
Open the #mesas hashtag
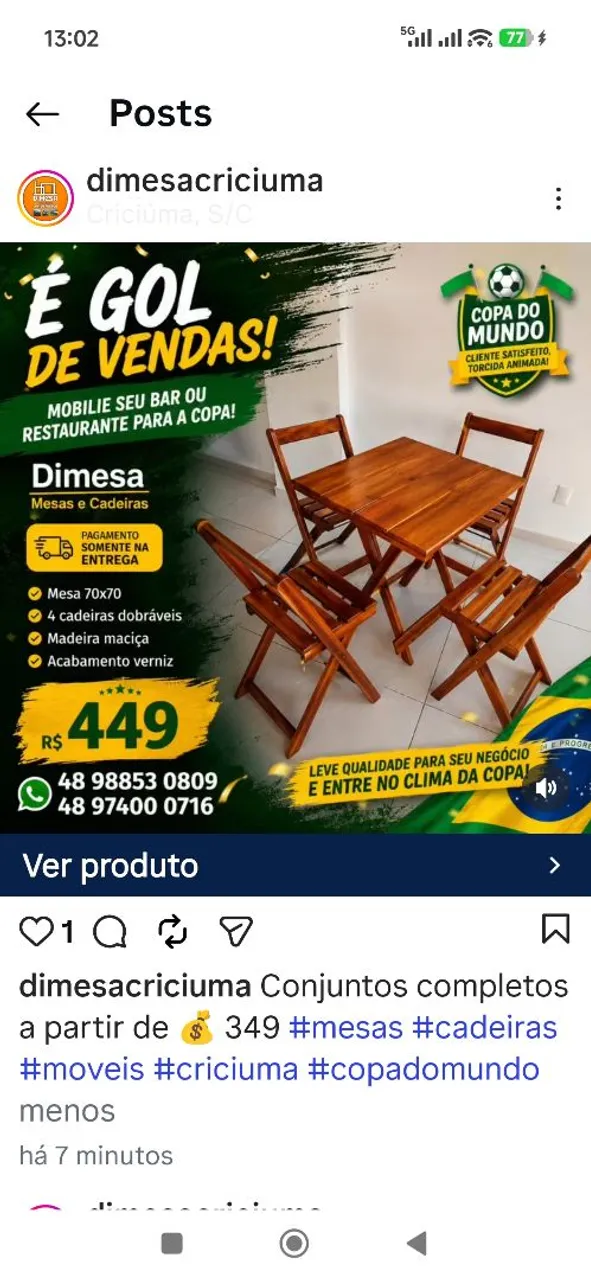pyautogui.click(x=346, y=1027)
